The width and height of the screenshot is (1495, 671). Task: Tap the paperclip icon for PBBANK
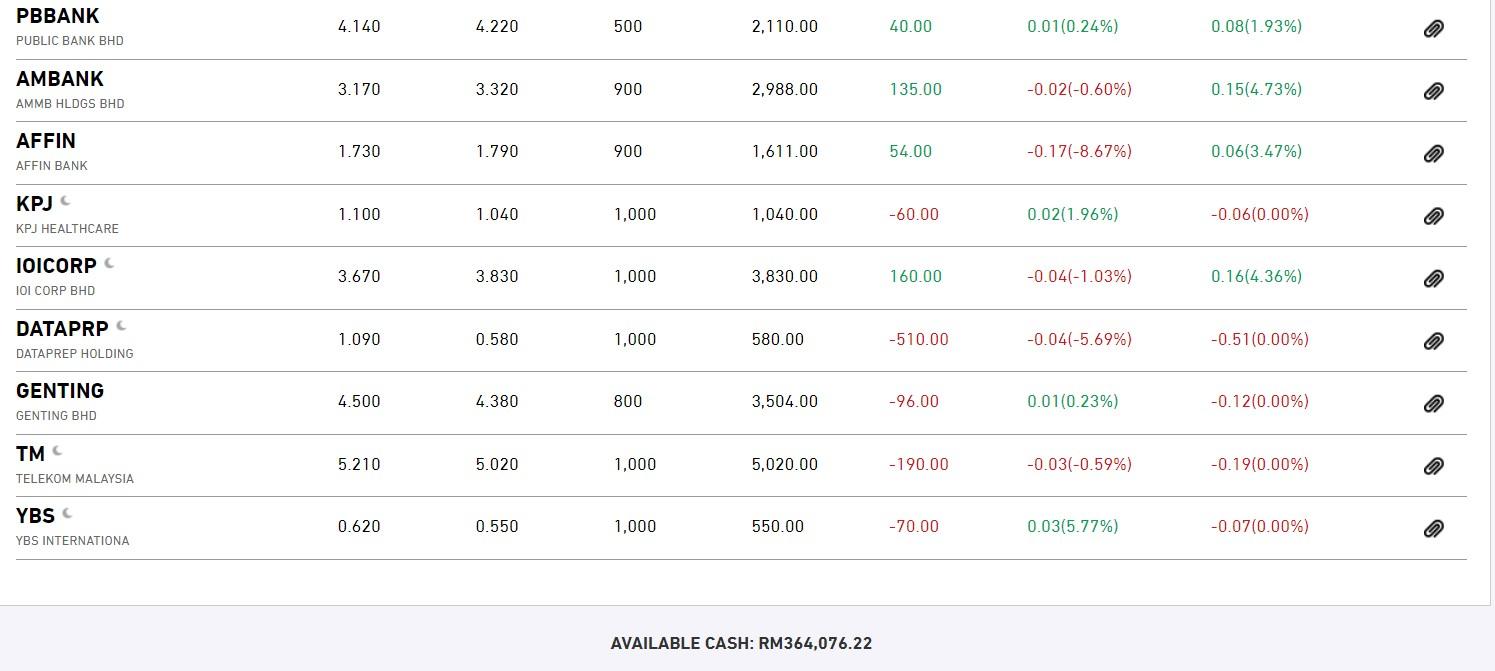tap(1433, 29)
